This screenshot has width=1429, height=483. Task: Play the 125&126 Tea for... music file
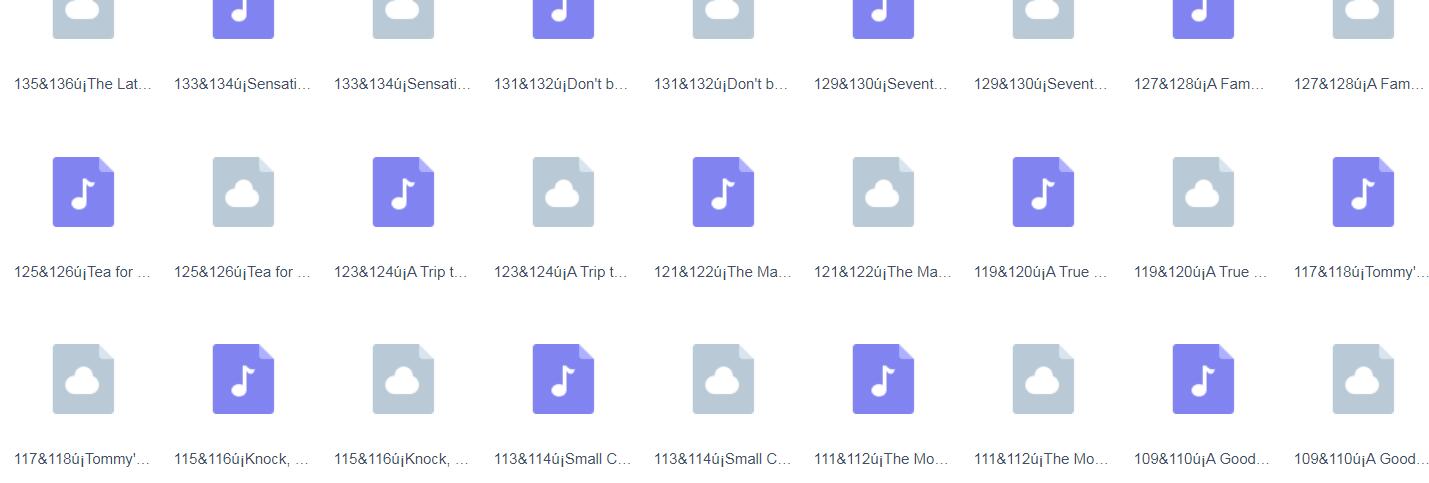click(x=83, y=192)
